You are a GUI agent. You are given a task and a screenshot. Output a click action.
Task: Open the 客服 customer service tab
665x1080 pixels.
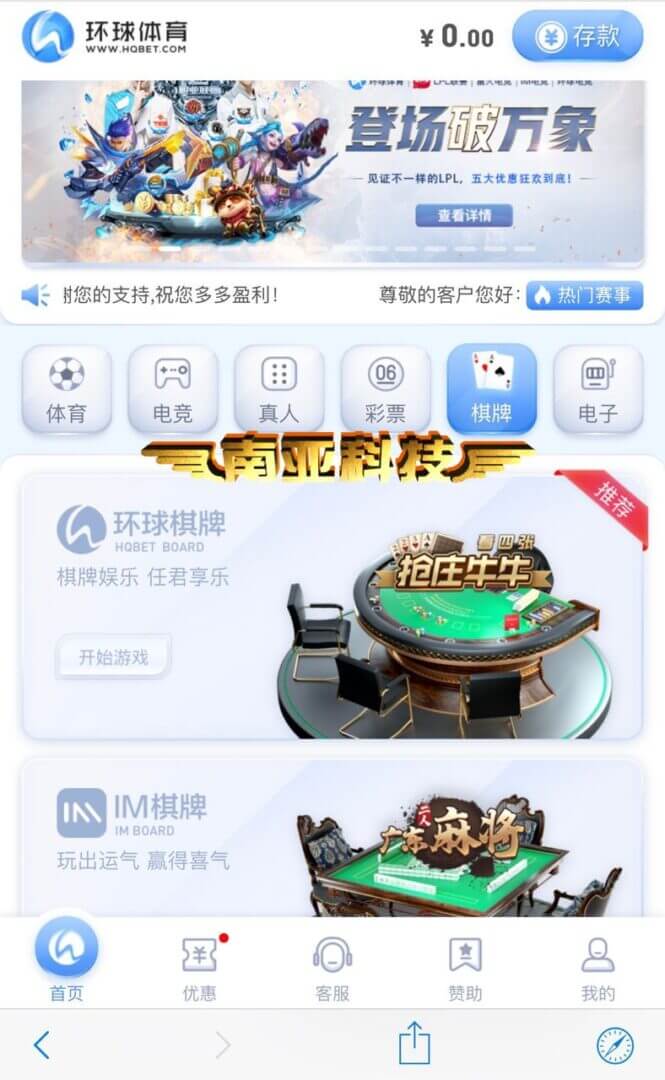point(332,966)
